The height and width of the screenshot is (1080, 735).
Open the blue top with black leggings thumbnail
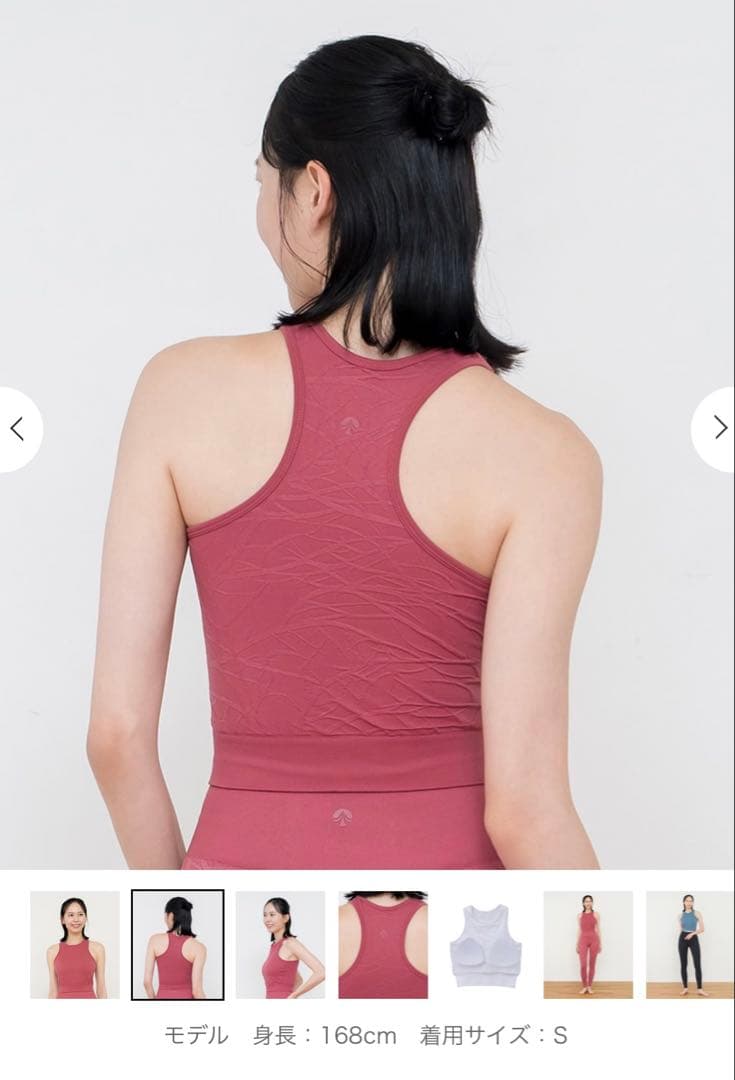pyautogui.click(x=690, y=945)
